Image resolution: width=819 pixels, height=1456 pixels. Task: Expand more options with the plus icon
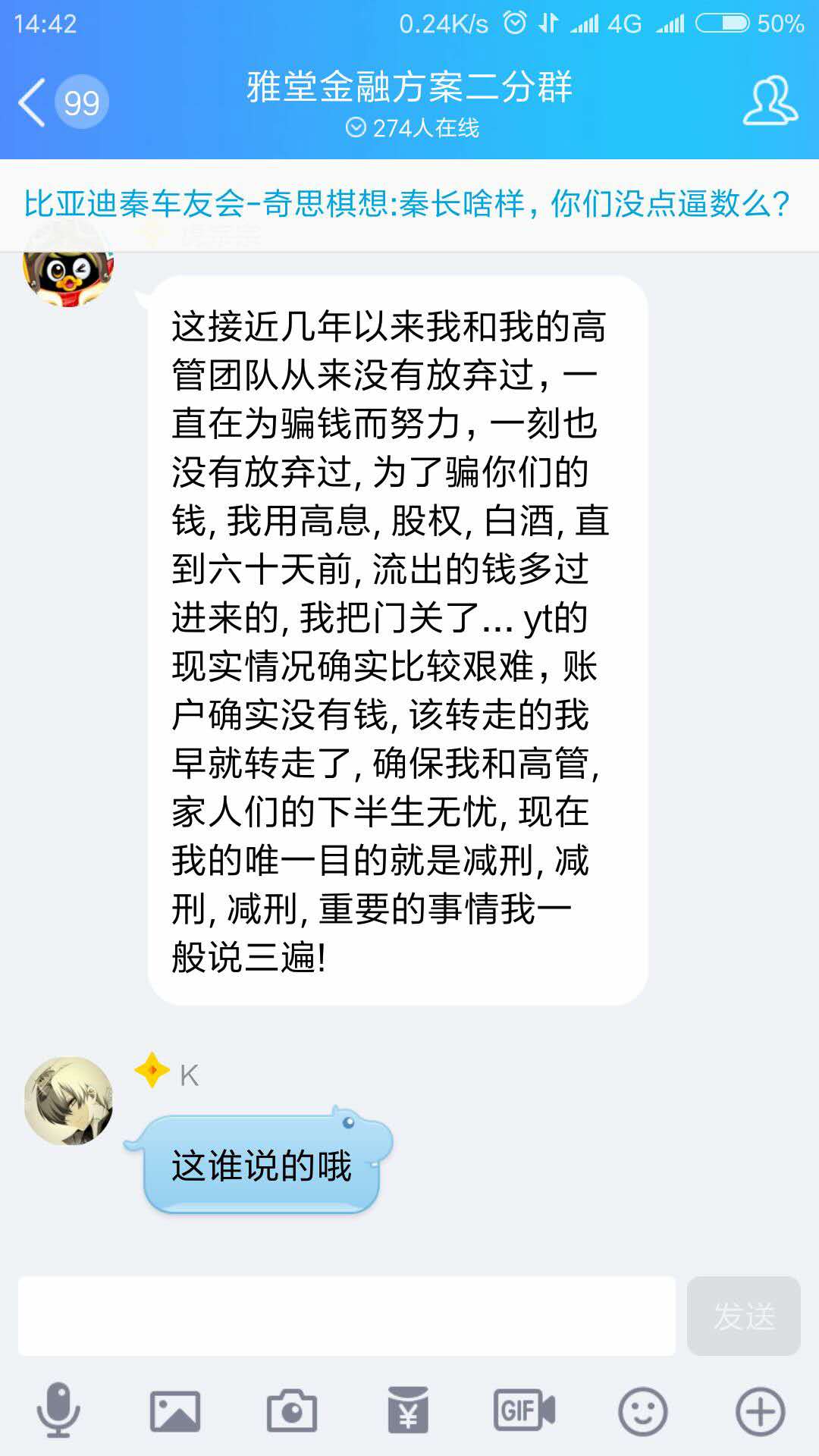point(760,1410)
